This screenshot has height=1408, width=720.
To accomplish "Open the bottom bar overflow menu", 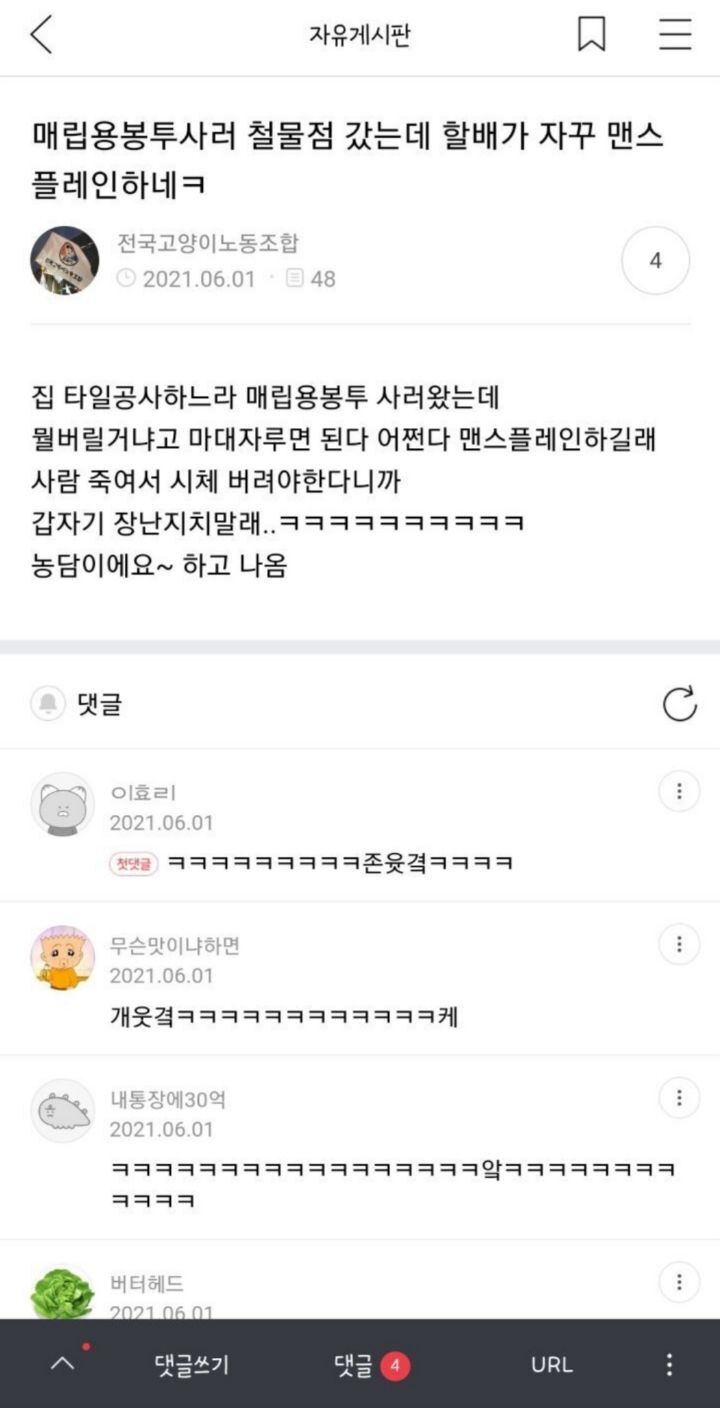I will (x=669, y=1364).
